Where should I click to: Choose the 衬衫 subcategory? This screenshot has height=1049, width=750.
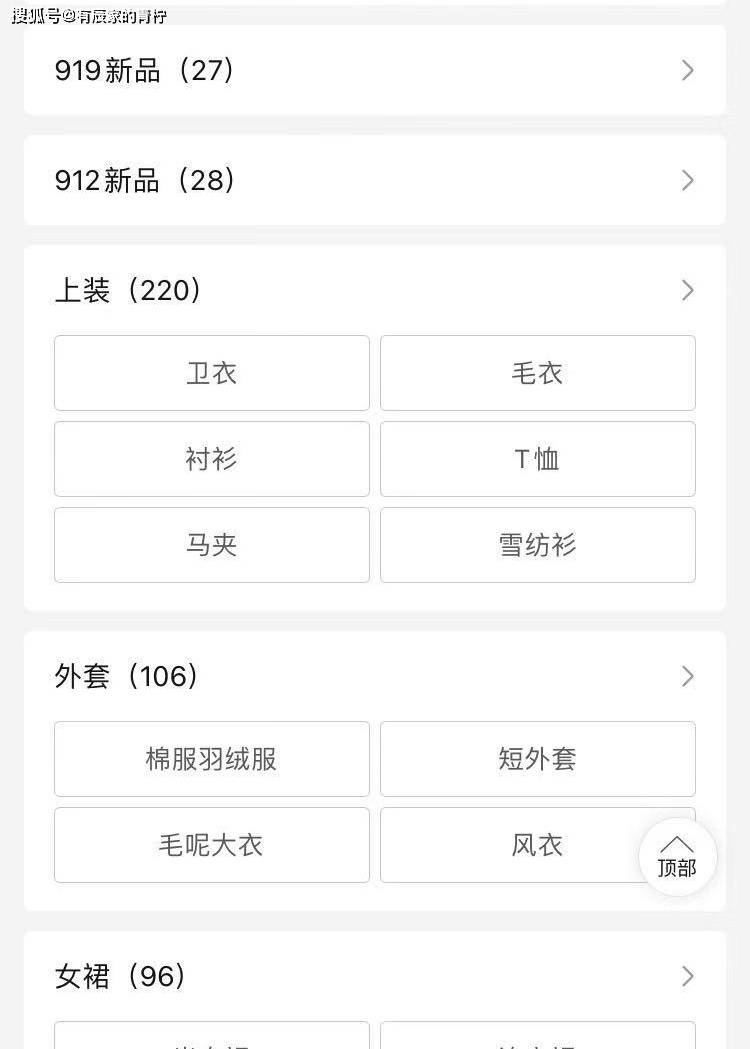211,459
